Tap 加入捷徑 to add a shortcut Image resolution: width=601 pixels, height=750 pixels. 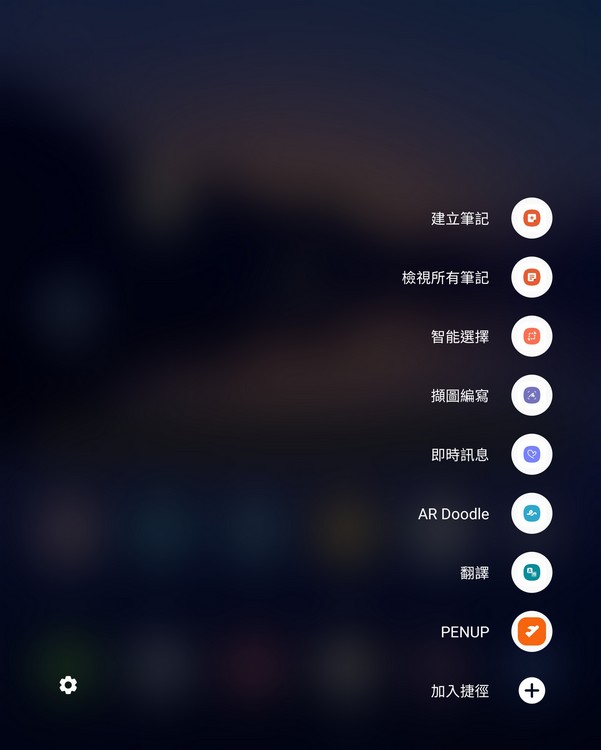pyautogui.click(x=531, y=690)
